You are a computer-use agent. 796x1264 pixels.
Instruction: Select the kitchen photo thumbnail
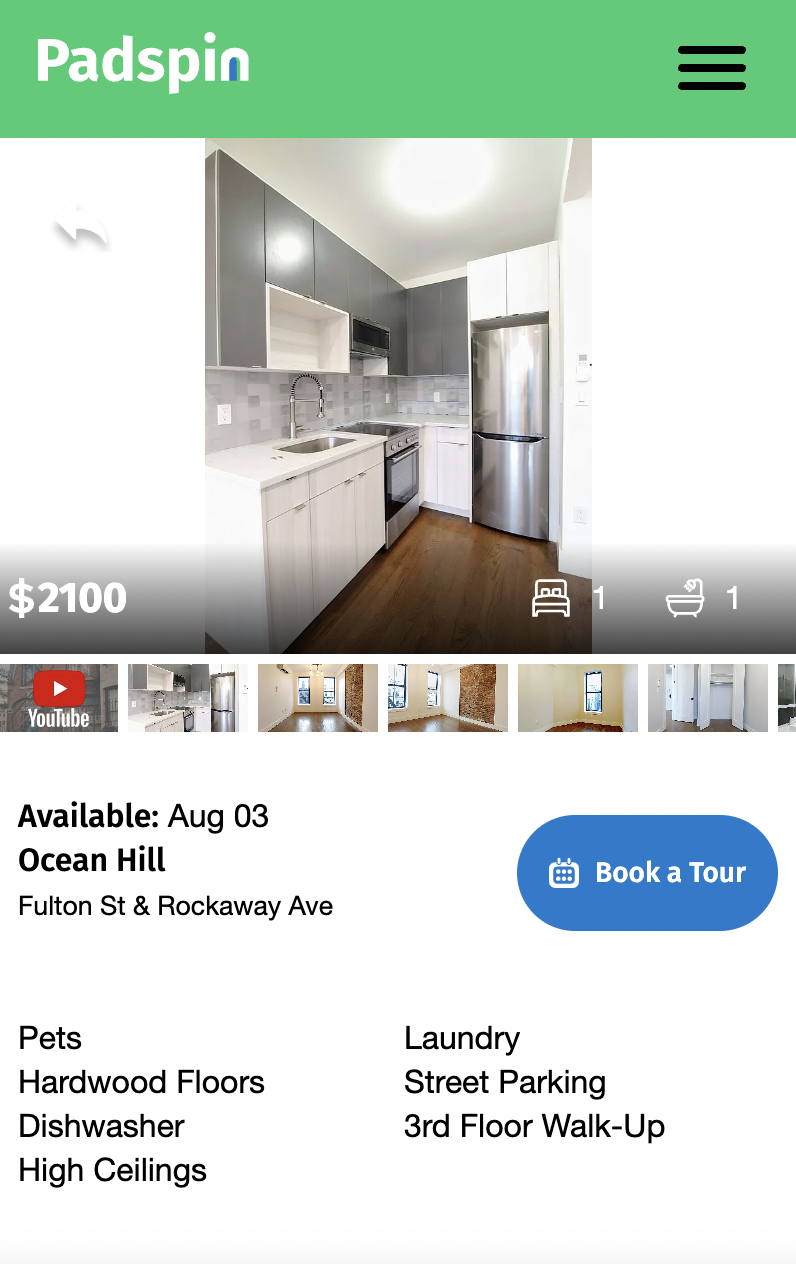point(187,698)
